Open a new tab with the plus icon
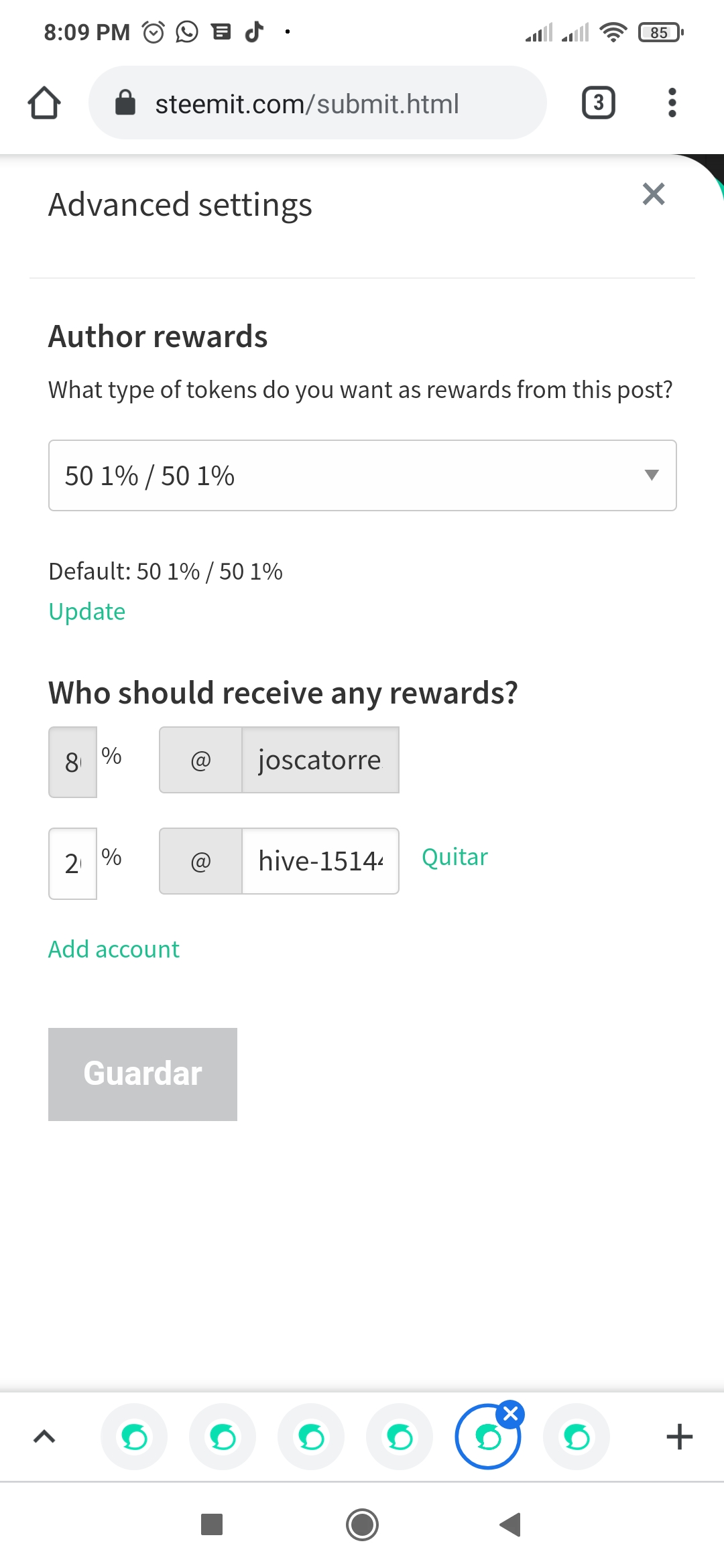Viewport: 724px width, 1568px height. [679, 1437]
